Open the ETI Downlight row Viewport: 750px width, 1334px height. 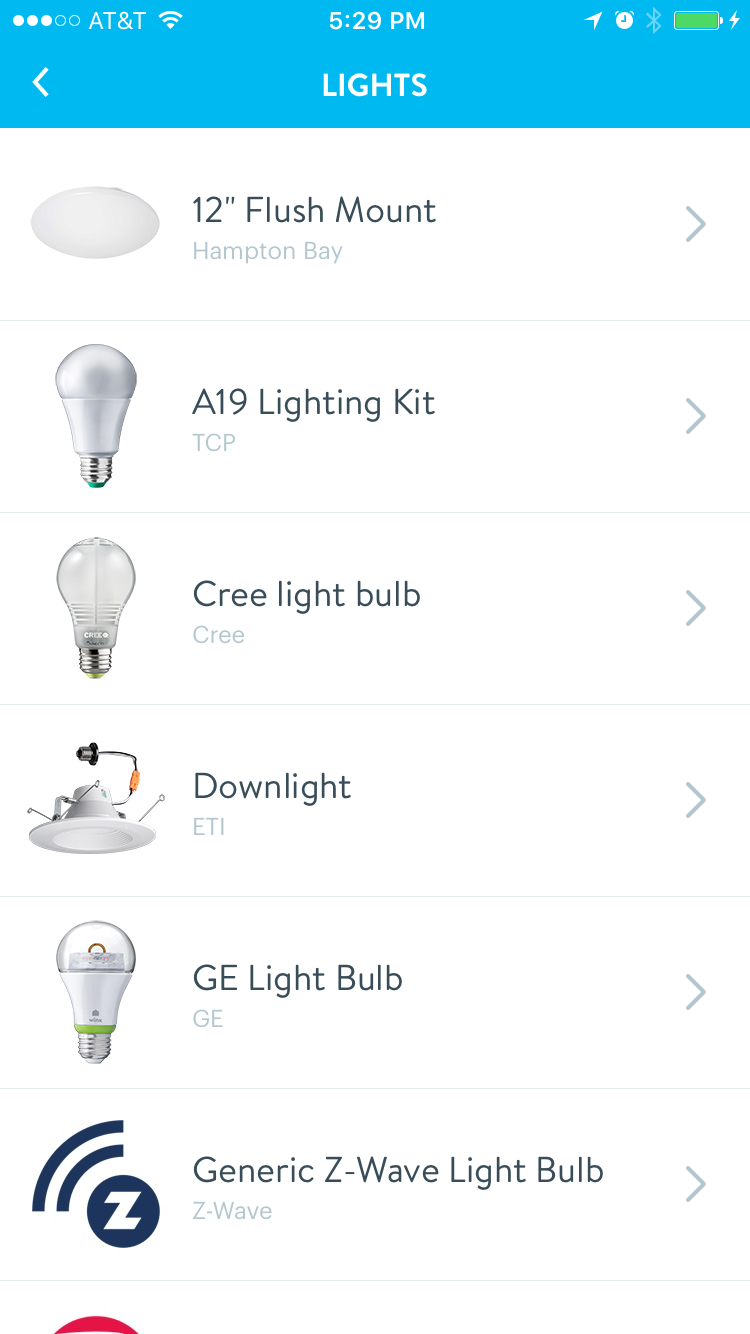[x=375, y=801]
